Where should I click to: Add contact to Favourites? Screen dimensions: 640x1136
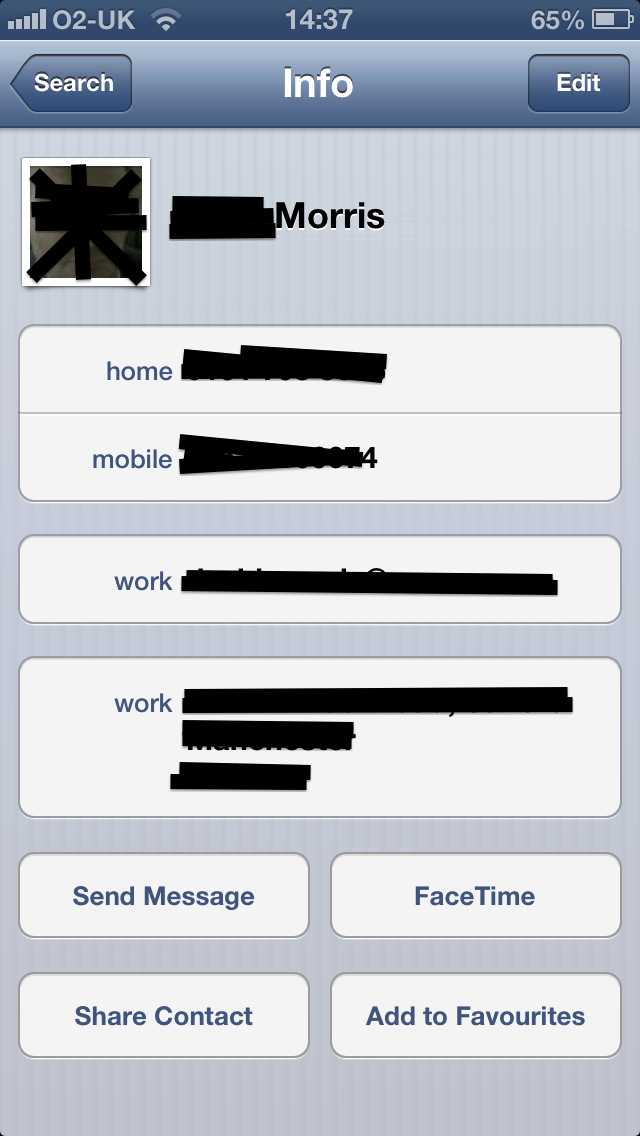475,1016
